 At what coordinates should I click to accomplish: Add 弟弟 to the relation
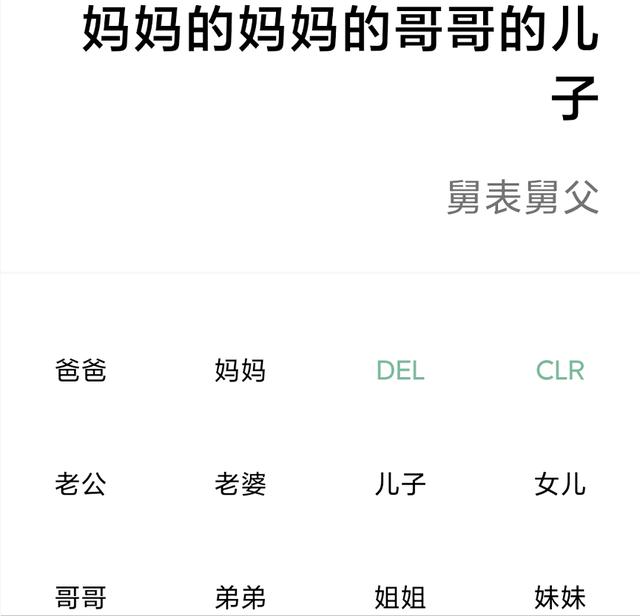point(240,598)
